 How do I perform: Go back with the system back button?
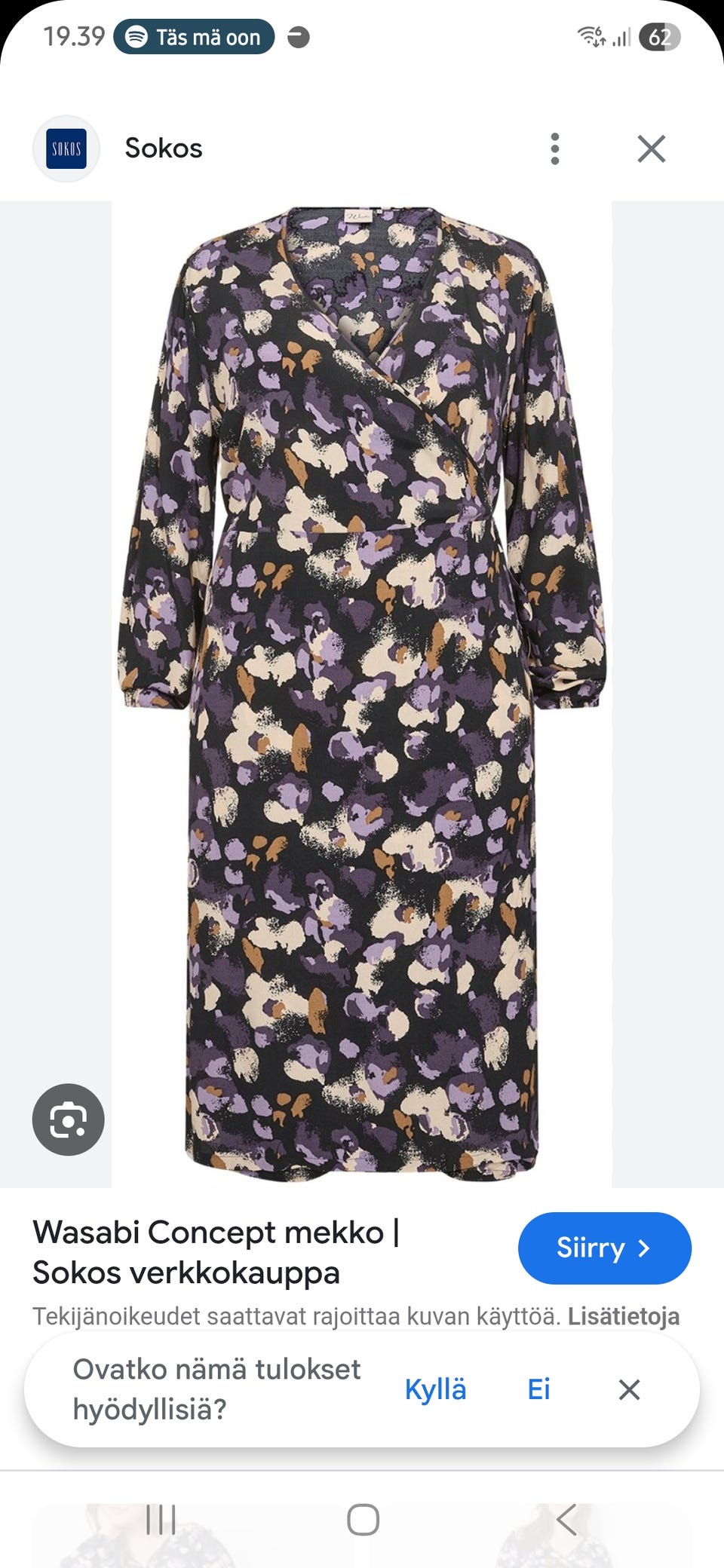click(x=567, y=1520)
